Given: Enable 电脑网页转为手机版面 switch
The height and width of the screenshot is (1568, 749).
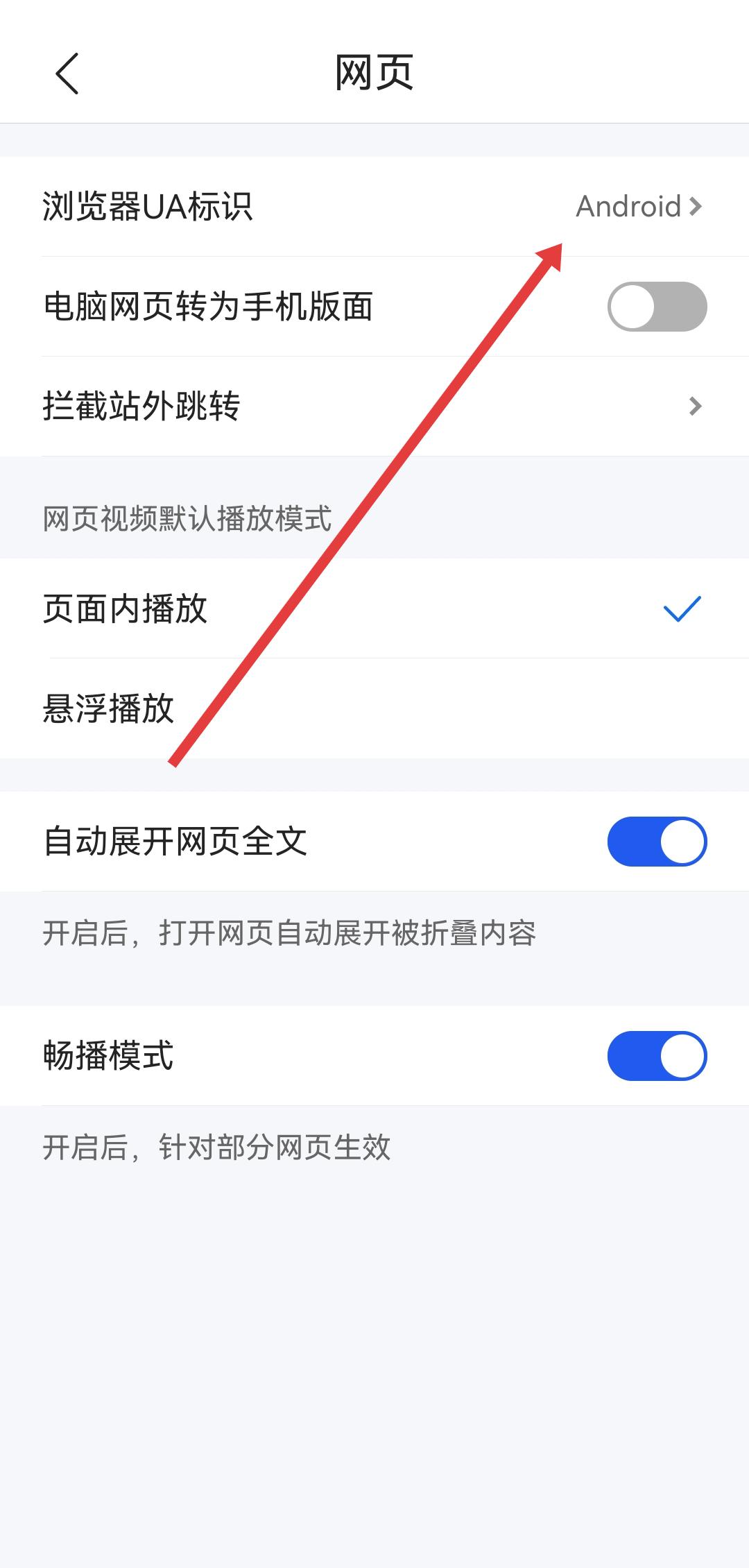Looking at the screenshot, I should click(656, 307).
